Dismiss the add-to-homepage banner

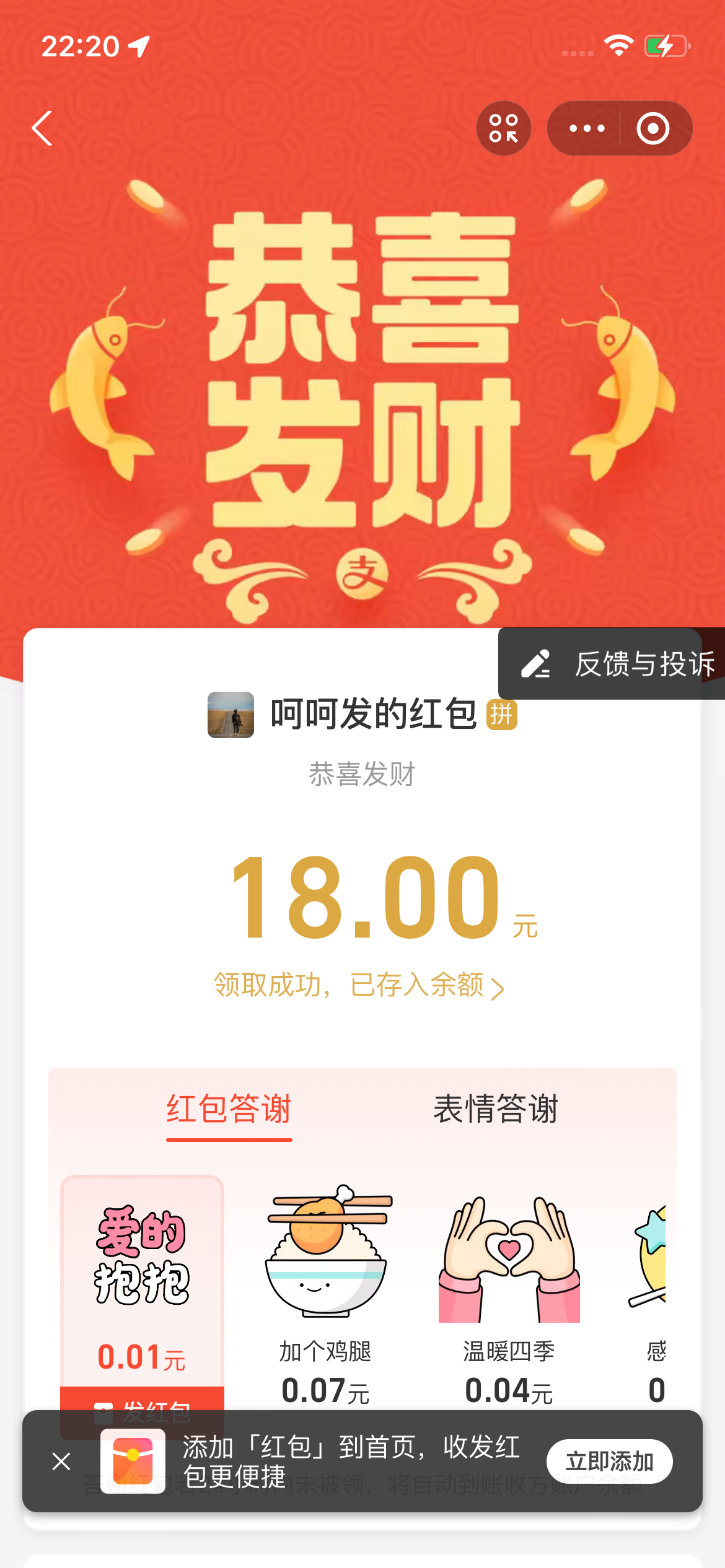click(61, 1461)
